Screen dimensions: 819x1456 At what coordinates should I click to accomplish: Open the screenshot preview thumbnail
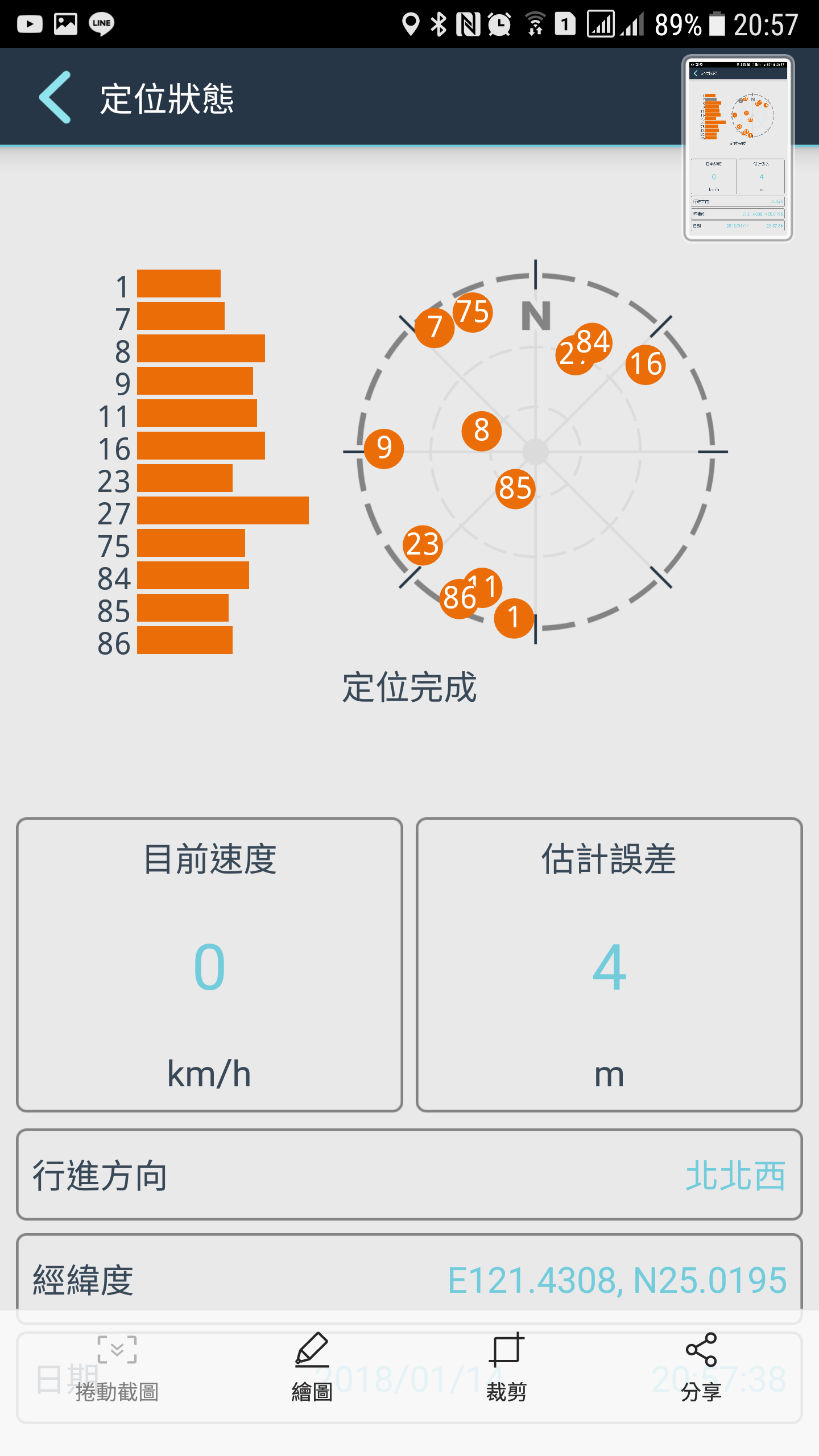pos(738,148)
